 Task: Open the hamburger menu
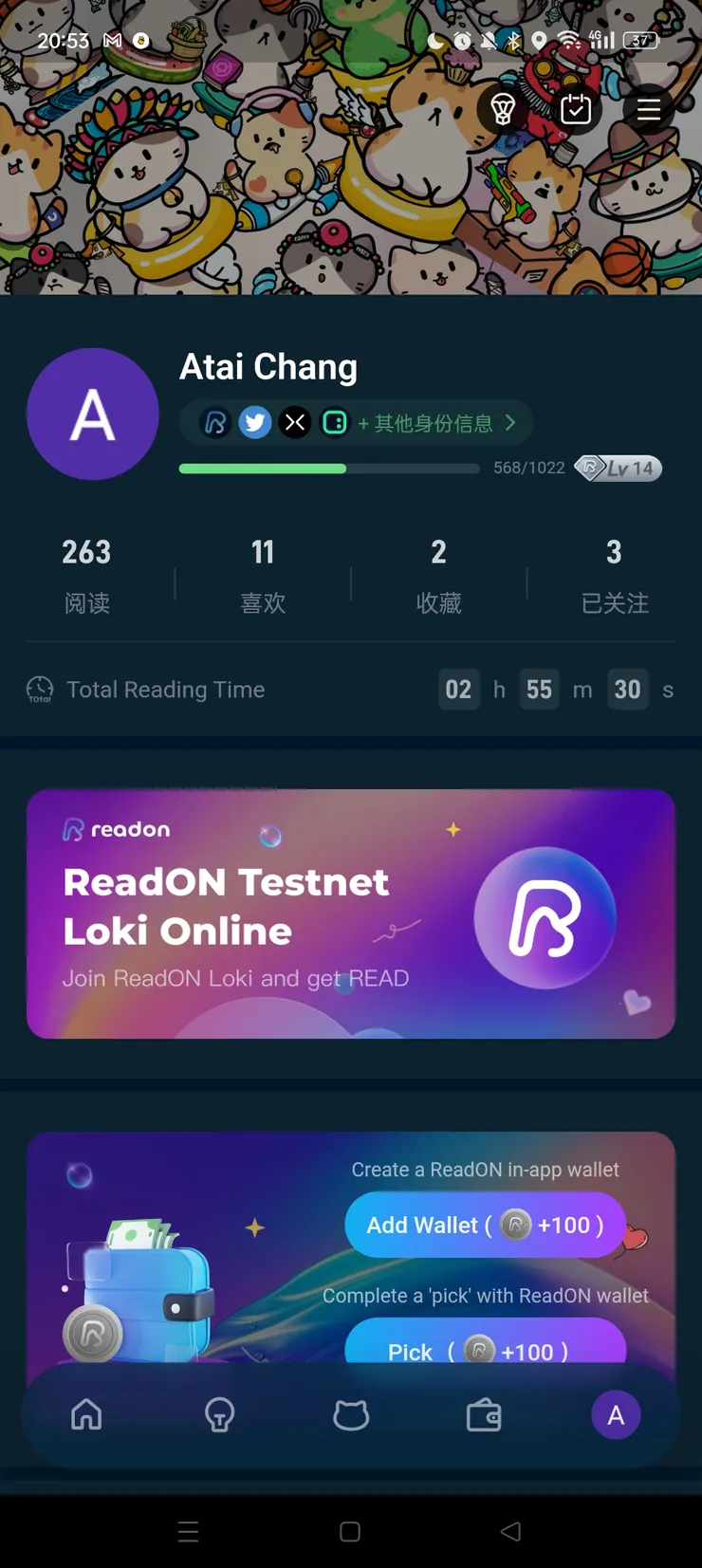(649, 110)
